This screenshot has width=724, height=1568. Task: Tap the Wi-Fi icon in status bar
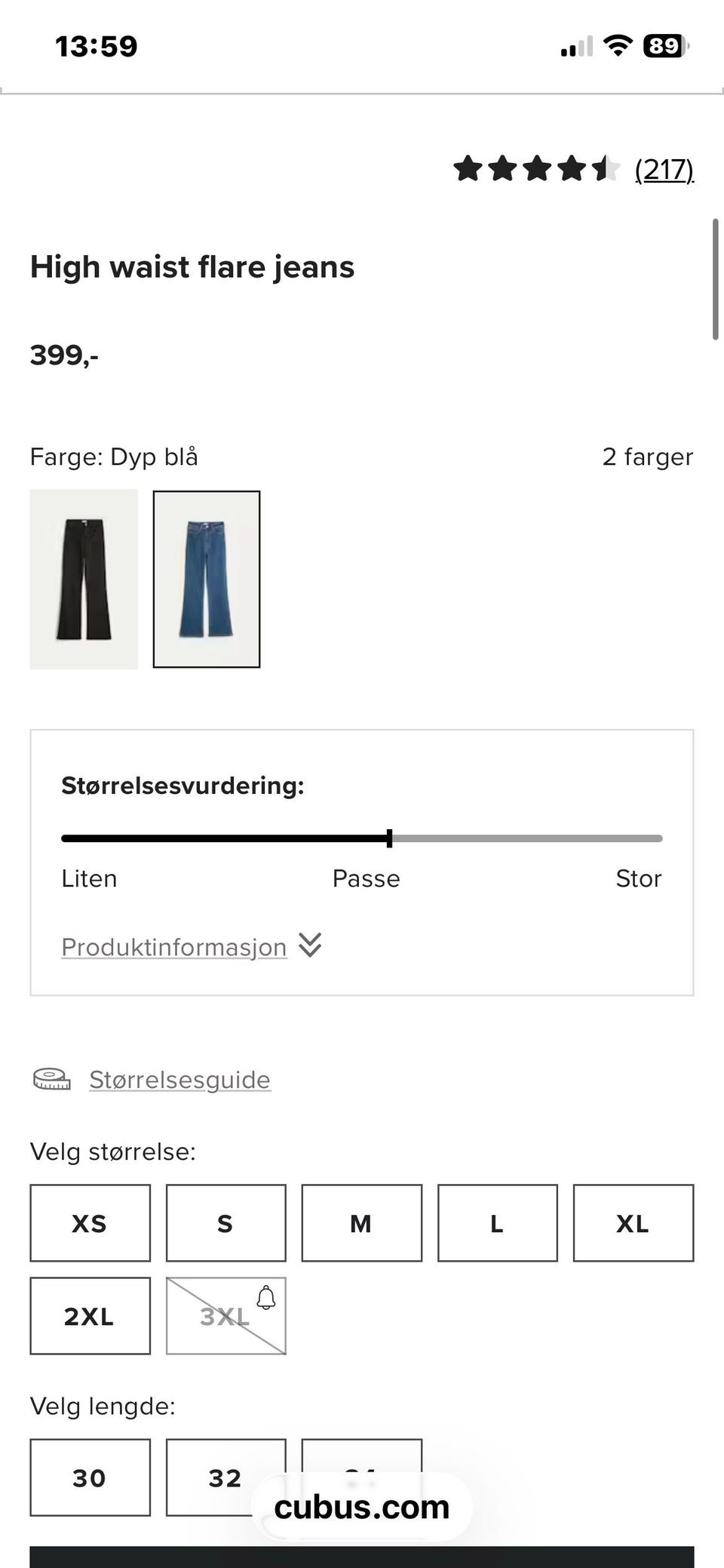pyautogui.click(x=617, y=45)
